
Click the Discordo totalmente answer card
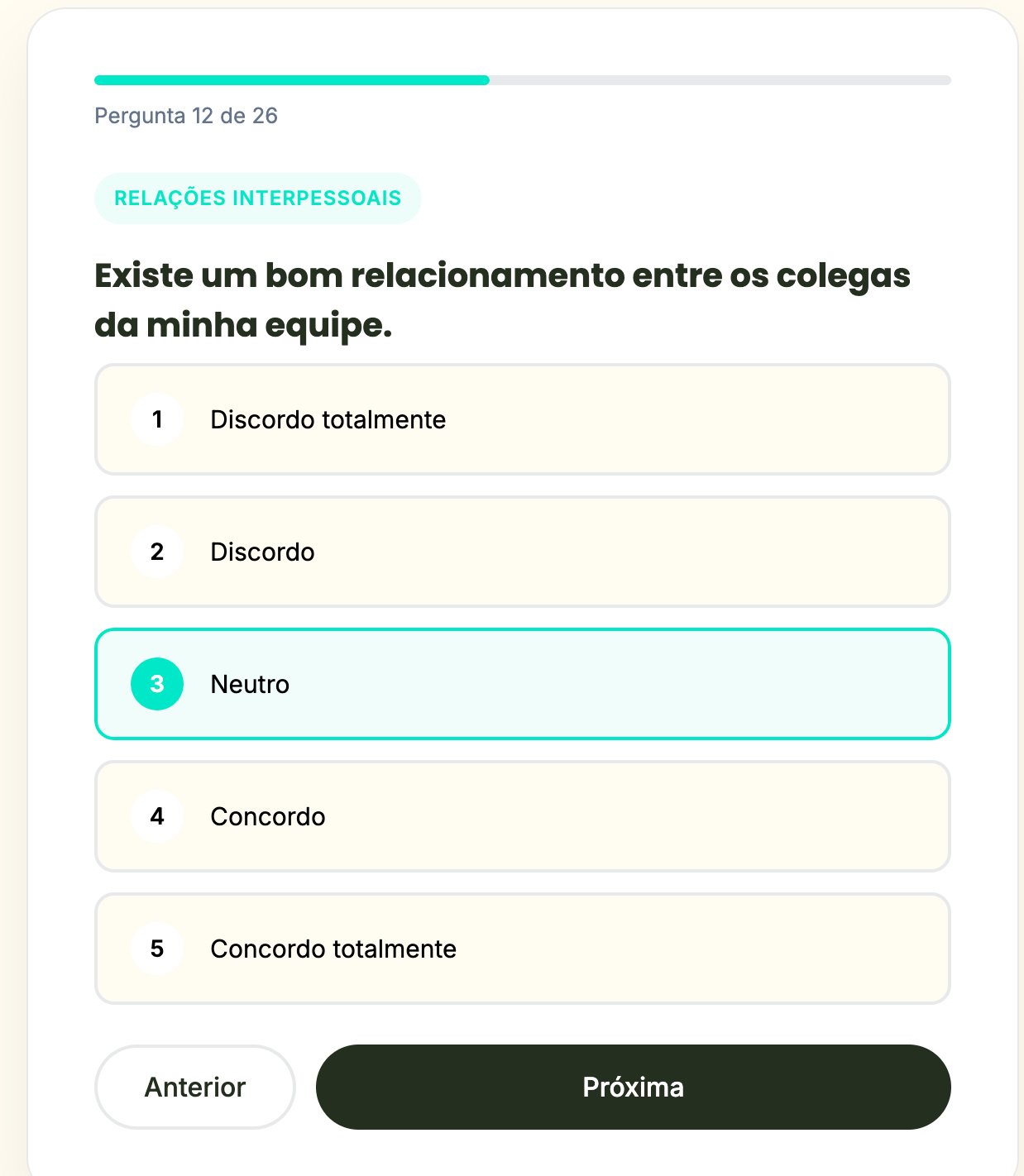[521, 419]
